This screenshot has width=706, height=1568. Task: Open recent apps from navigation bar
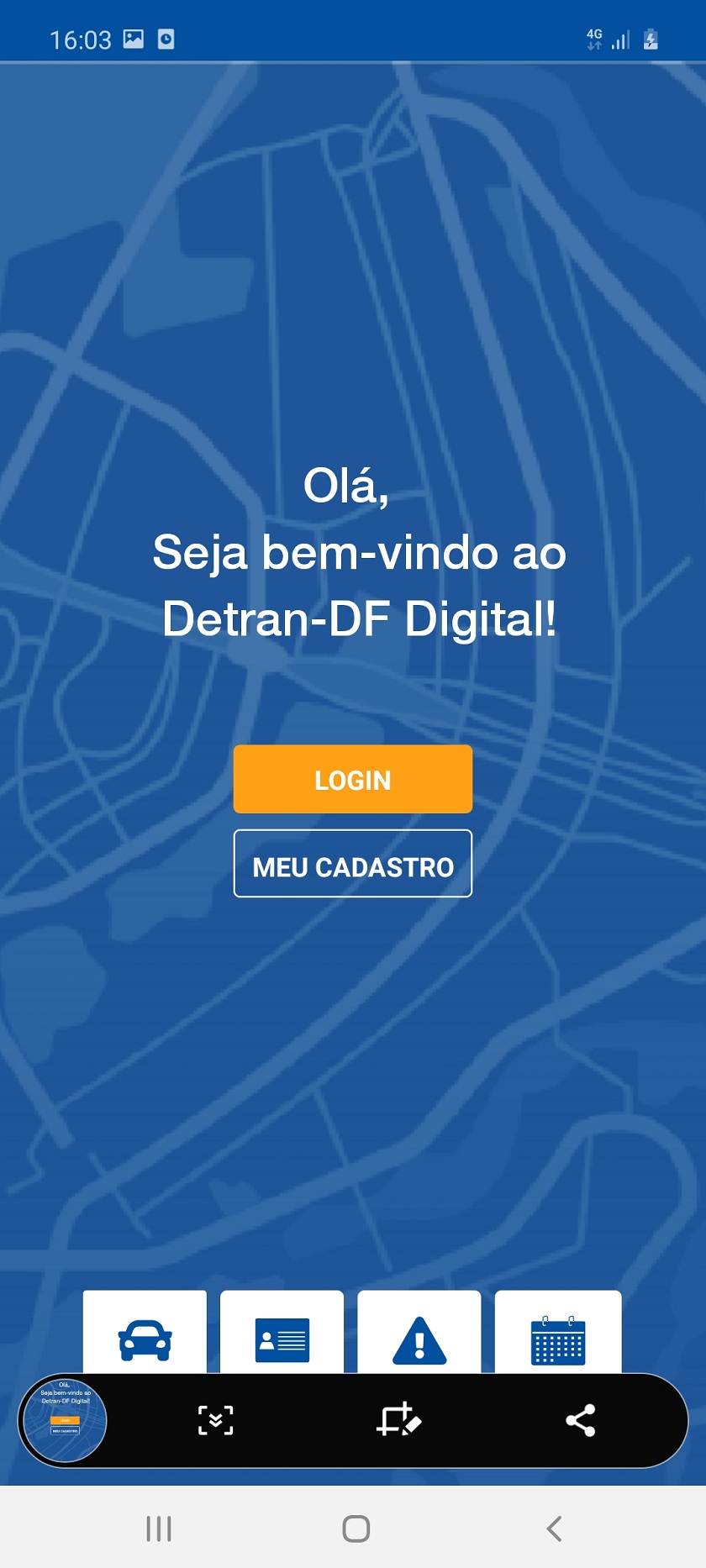pos(159,1529)
